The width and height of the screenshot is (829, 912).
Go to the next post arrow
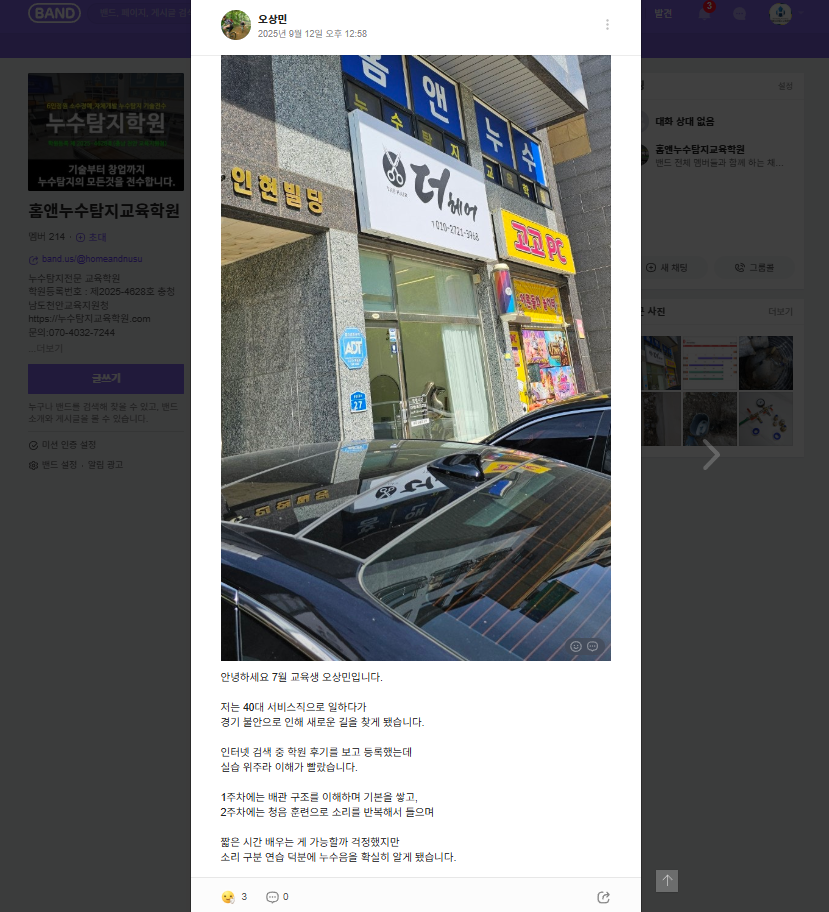pyautogui.click(x=711, y=455)
